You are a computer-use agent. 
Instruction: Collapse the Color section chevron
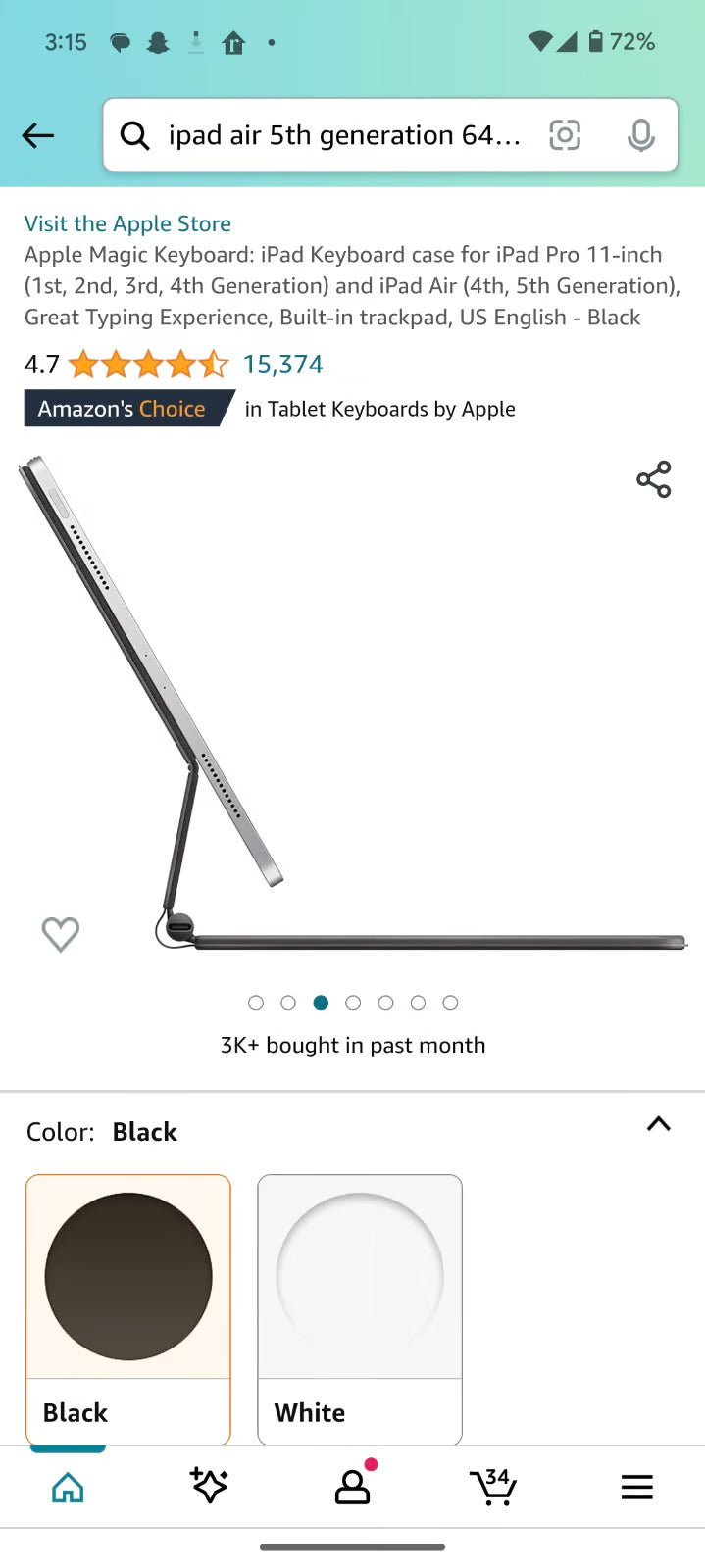coord(659,1124)
